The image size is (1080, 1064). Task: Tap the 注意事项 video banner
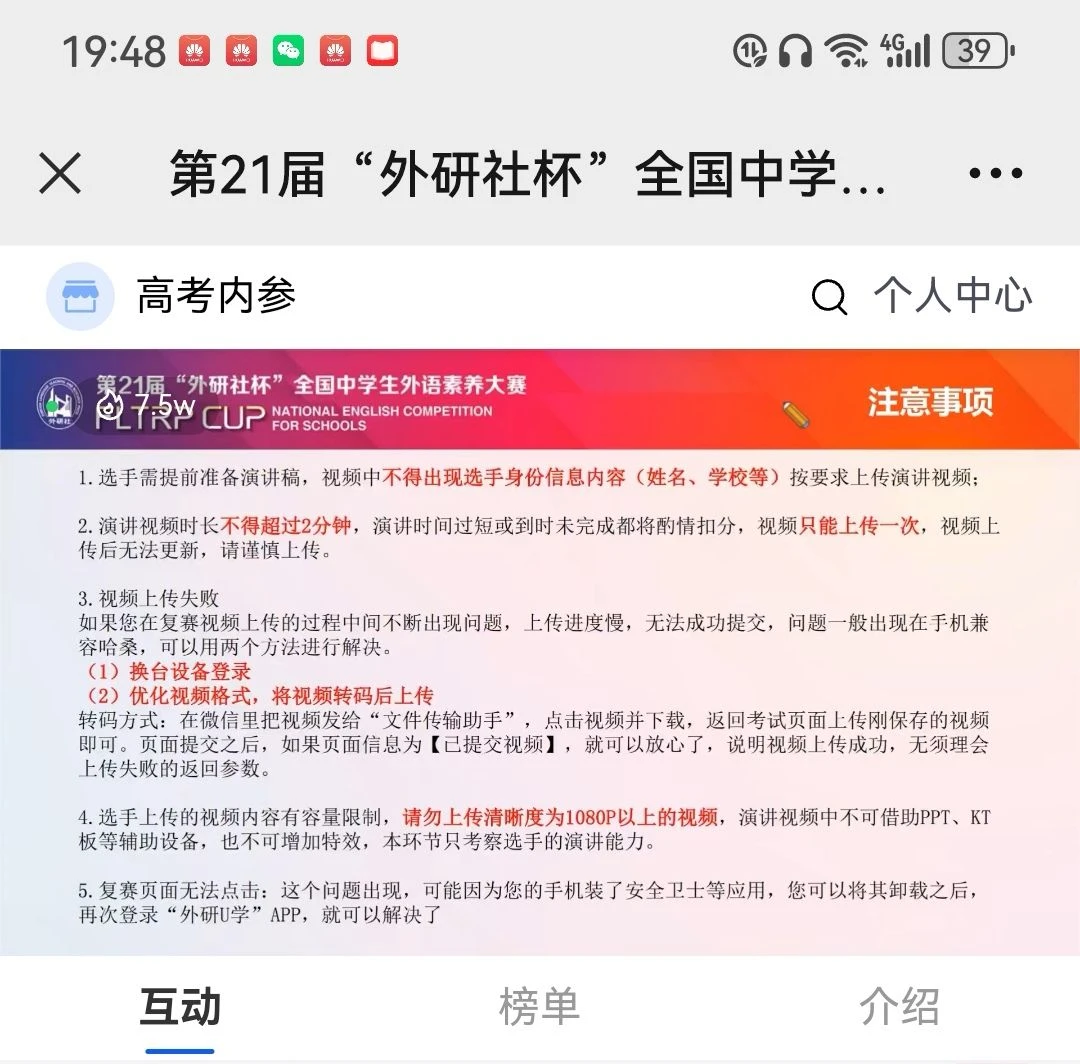tap(540, 650)
